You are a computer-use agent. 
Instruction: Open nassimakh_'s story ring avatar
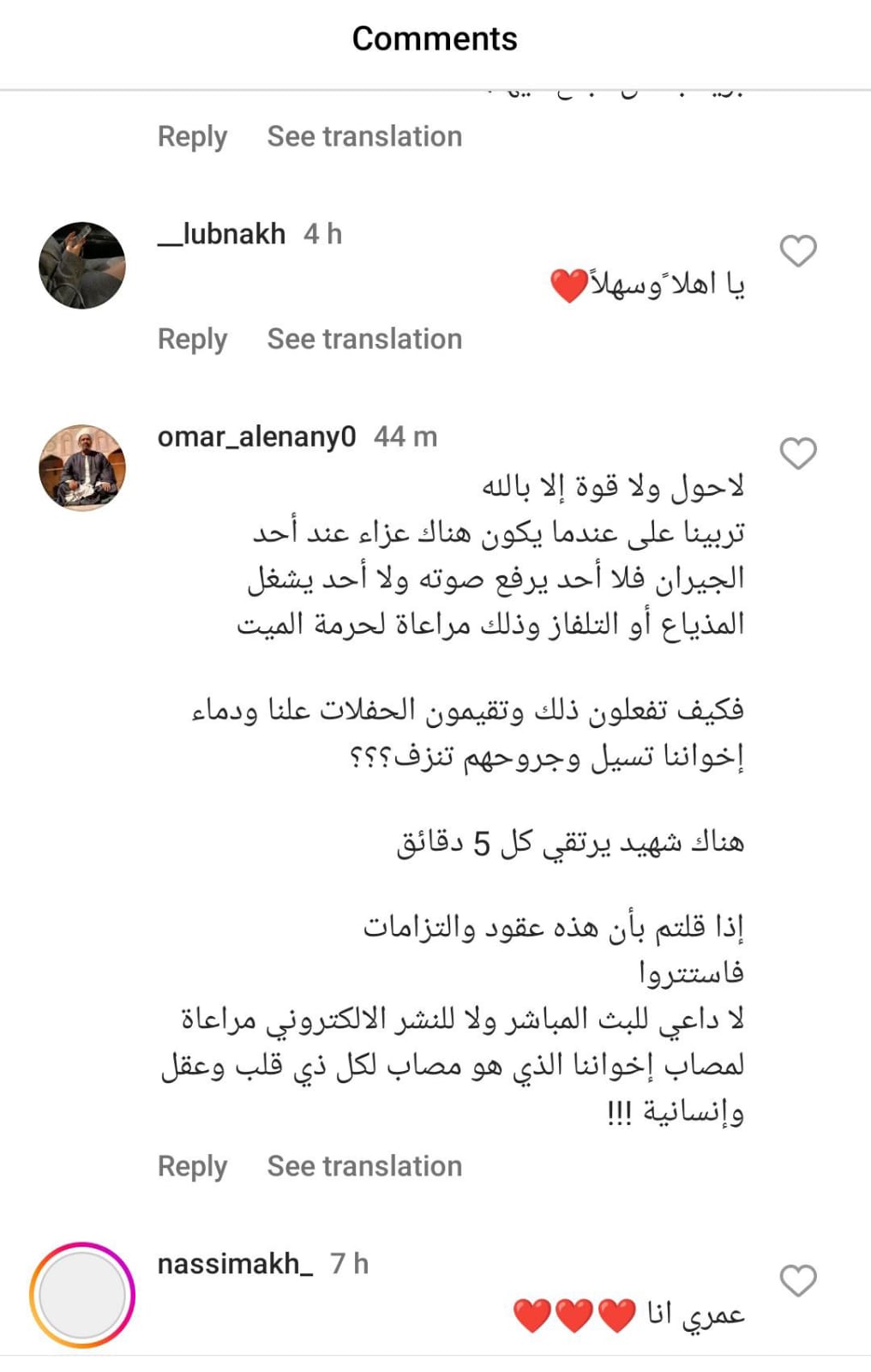tap(82, 1295)
